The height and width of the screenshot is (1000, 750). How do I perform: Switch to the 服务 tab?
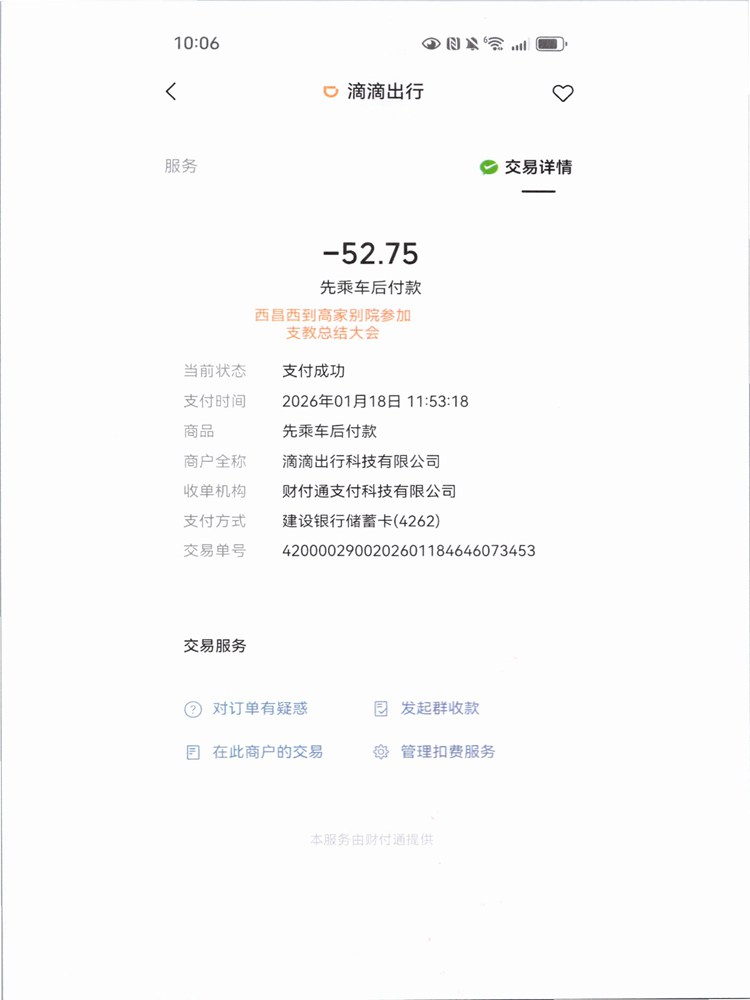pyautogui.click(x=181, y=166)
